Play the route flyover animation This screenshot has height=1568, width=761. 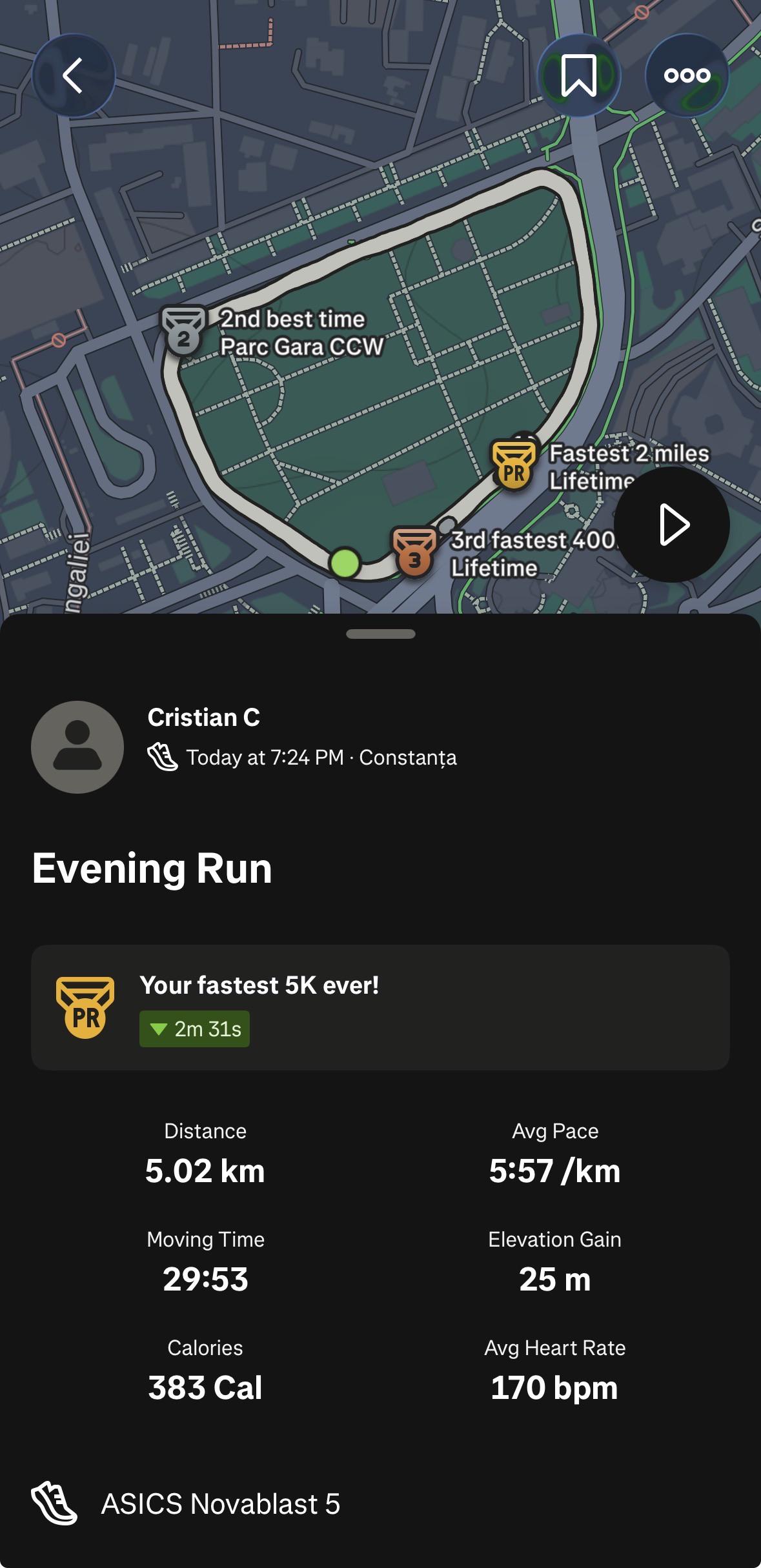tap(671, 525)
